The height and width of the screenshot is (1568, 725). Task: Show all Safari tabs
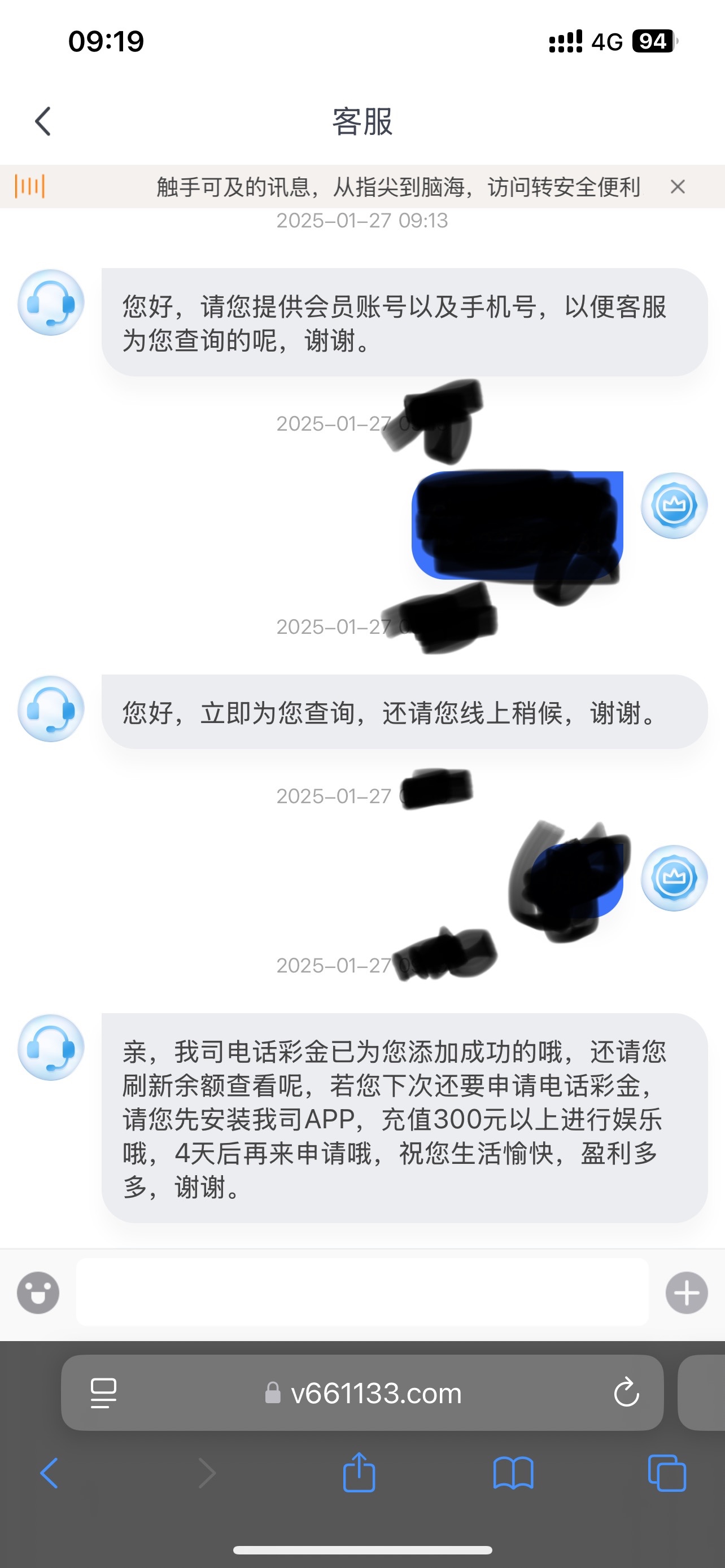(x=667, y=1473)
